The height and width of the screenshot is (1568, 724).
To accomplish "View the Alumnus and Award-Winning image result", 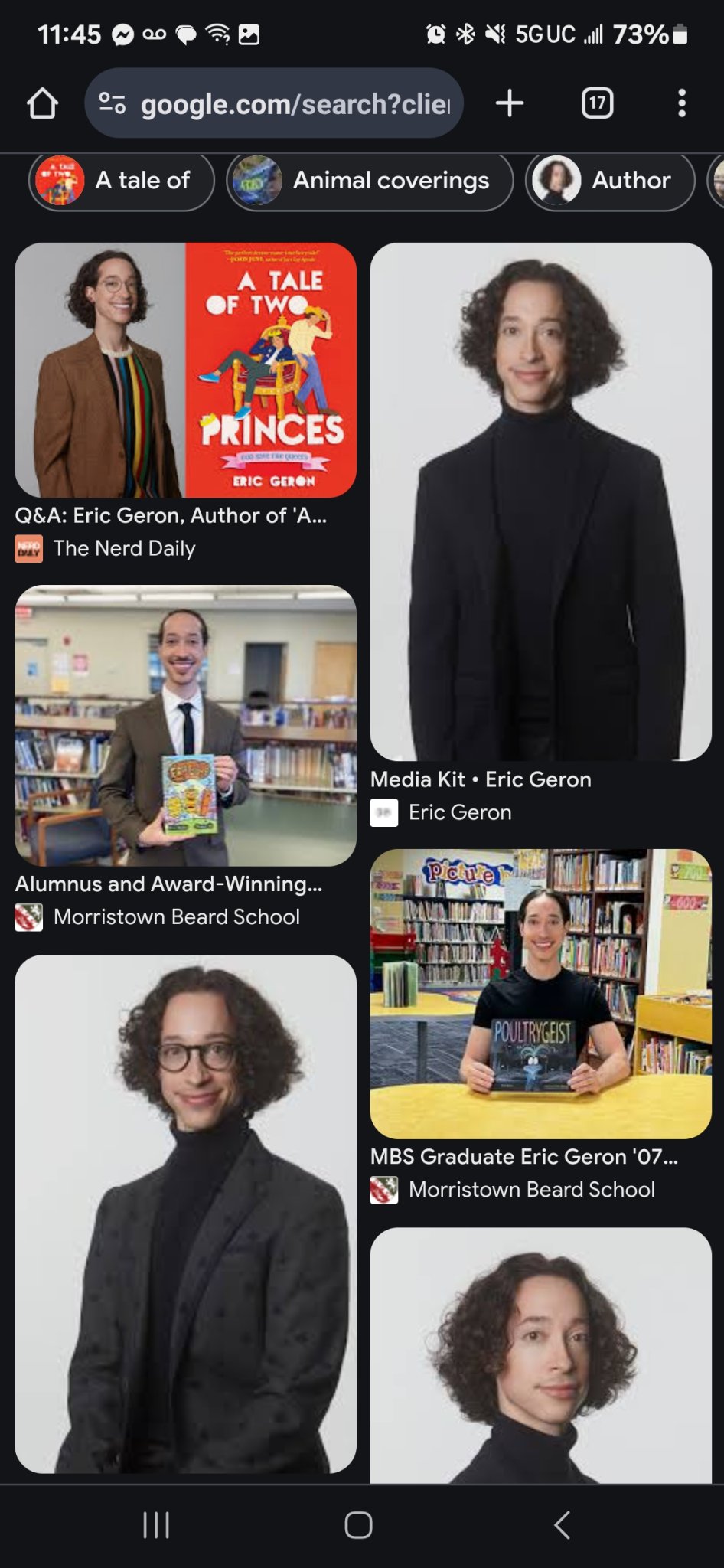I will click(185, 725).
